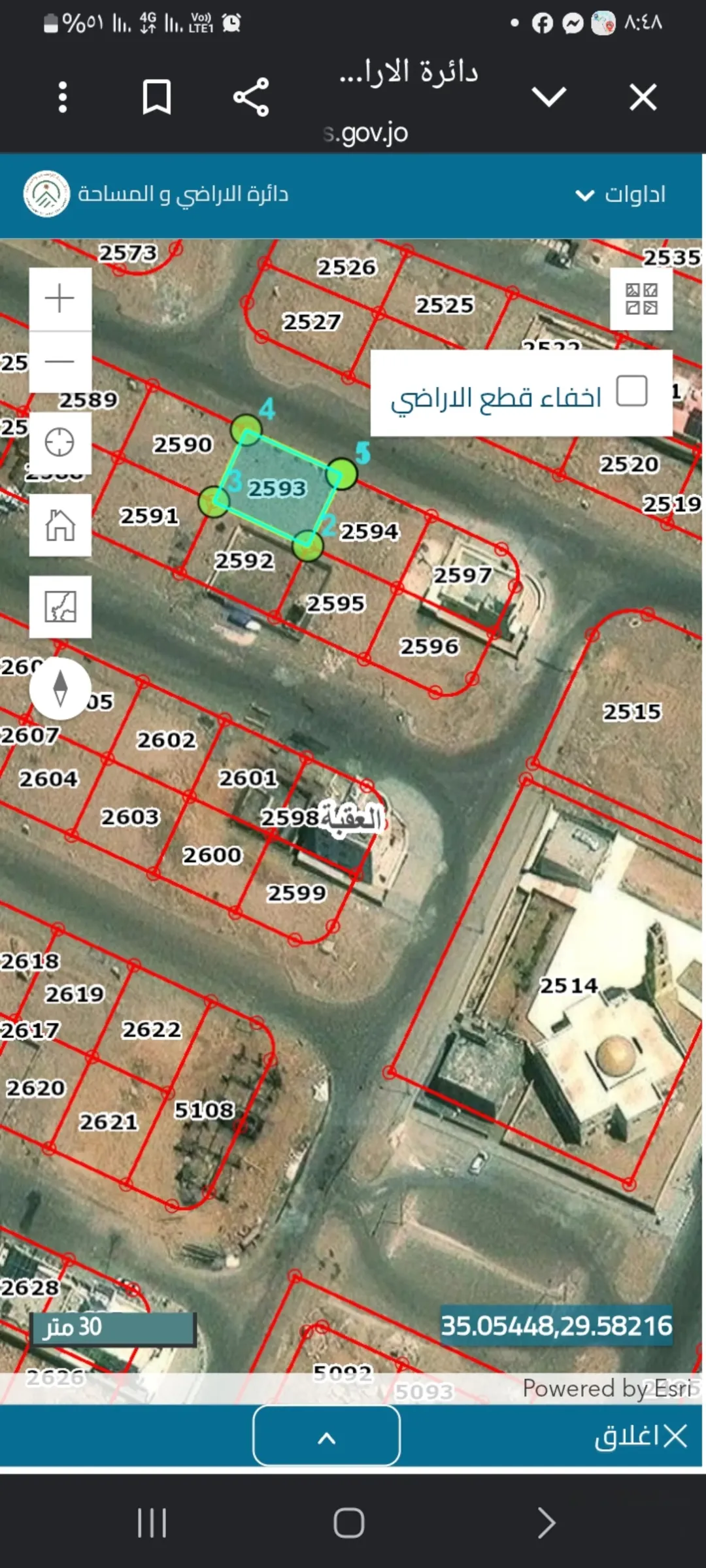Zoom out of the map
Screen dimensions: 706x1568
pos(60,361)
